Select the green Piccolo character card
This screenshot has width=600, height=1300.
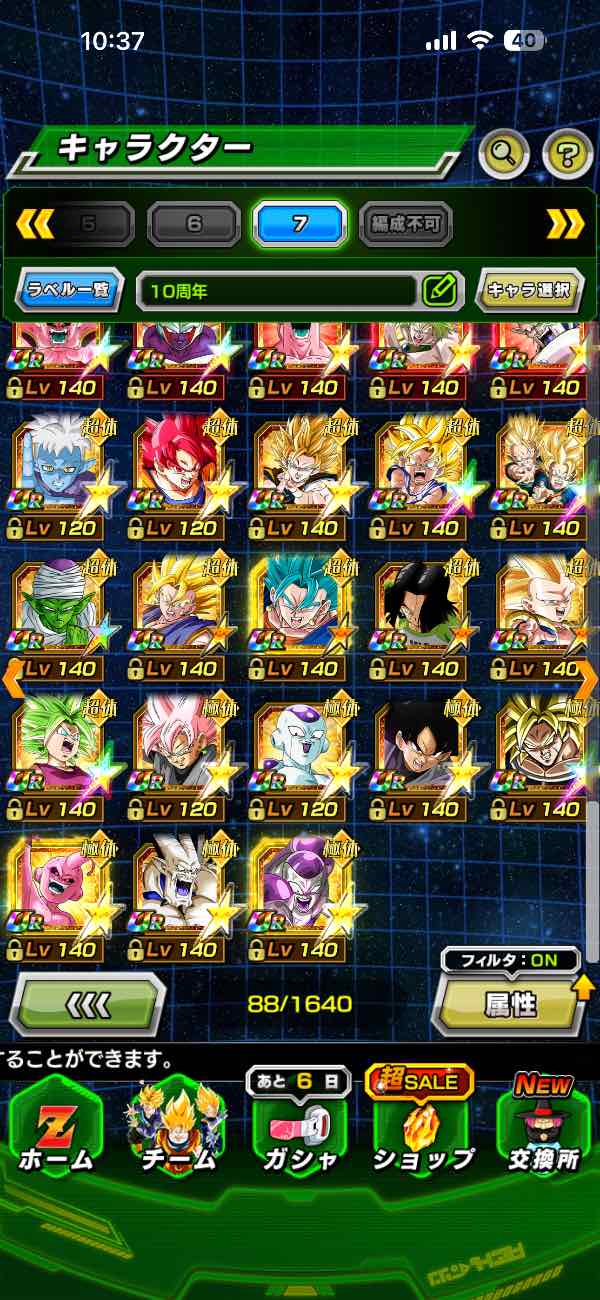click(x=62, y=610)
